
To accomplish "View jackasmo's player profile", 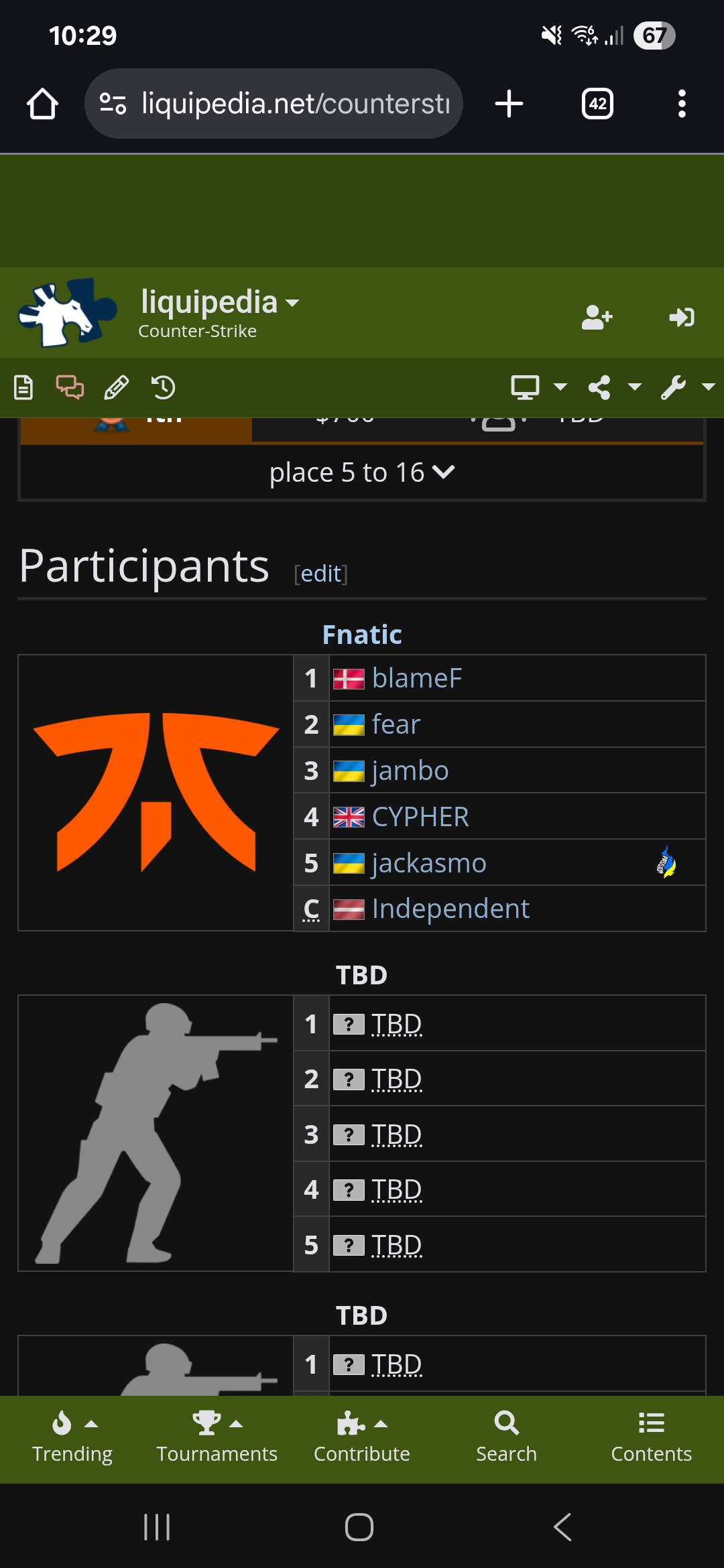I will (429, 863).
